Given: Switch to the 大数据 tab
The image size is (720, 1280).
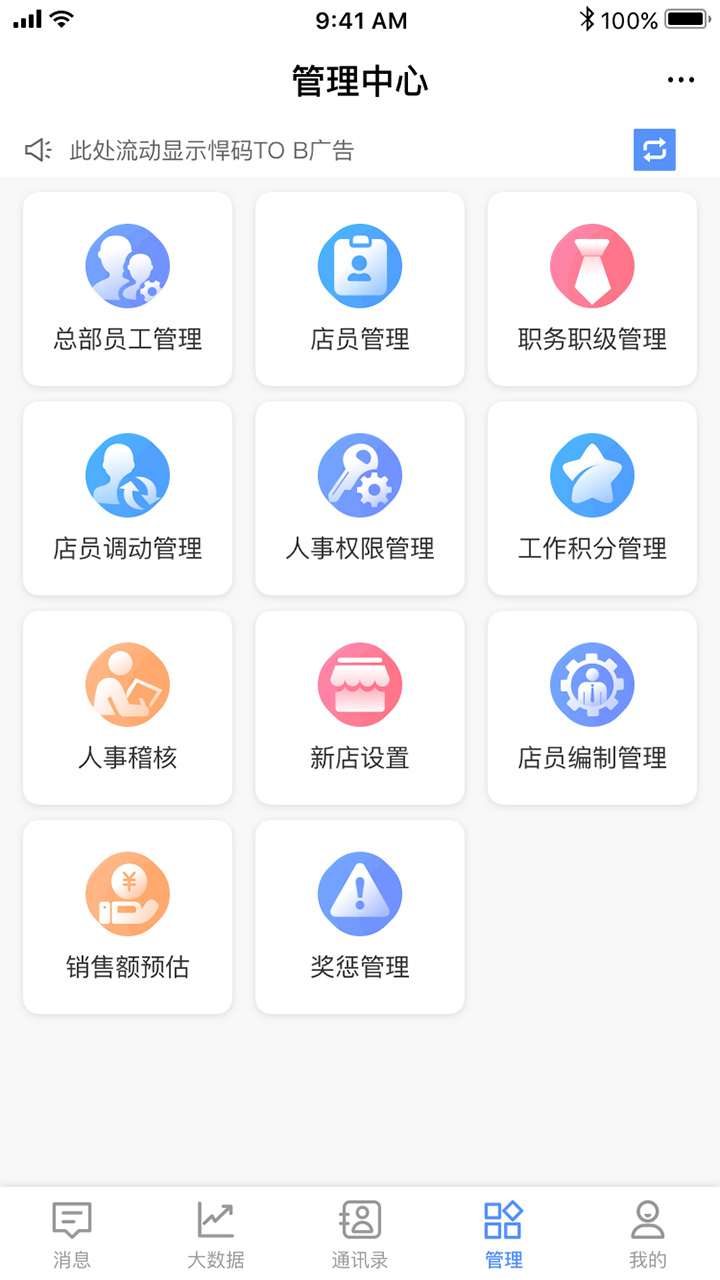Looking at the screenshot, I should [216, 1234].
